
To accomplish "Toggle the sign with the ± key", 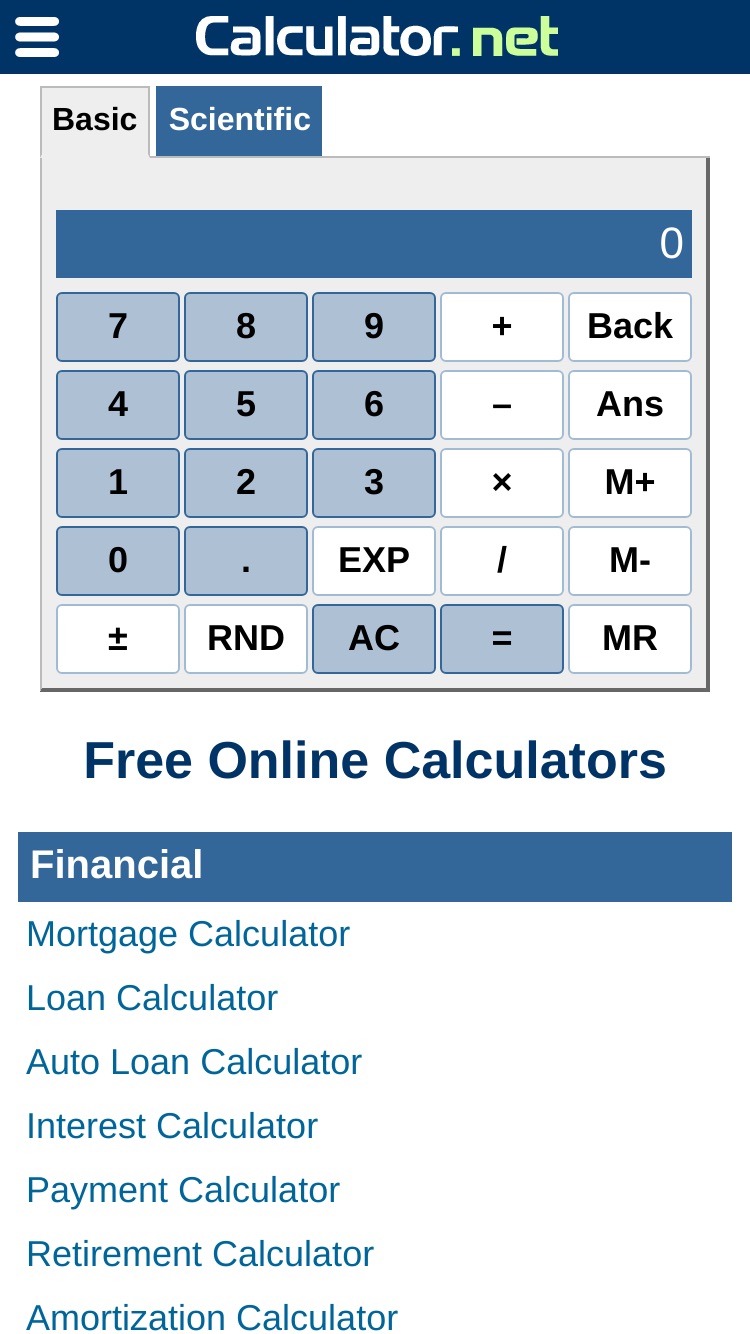I will point(118,639).
